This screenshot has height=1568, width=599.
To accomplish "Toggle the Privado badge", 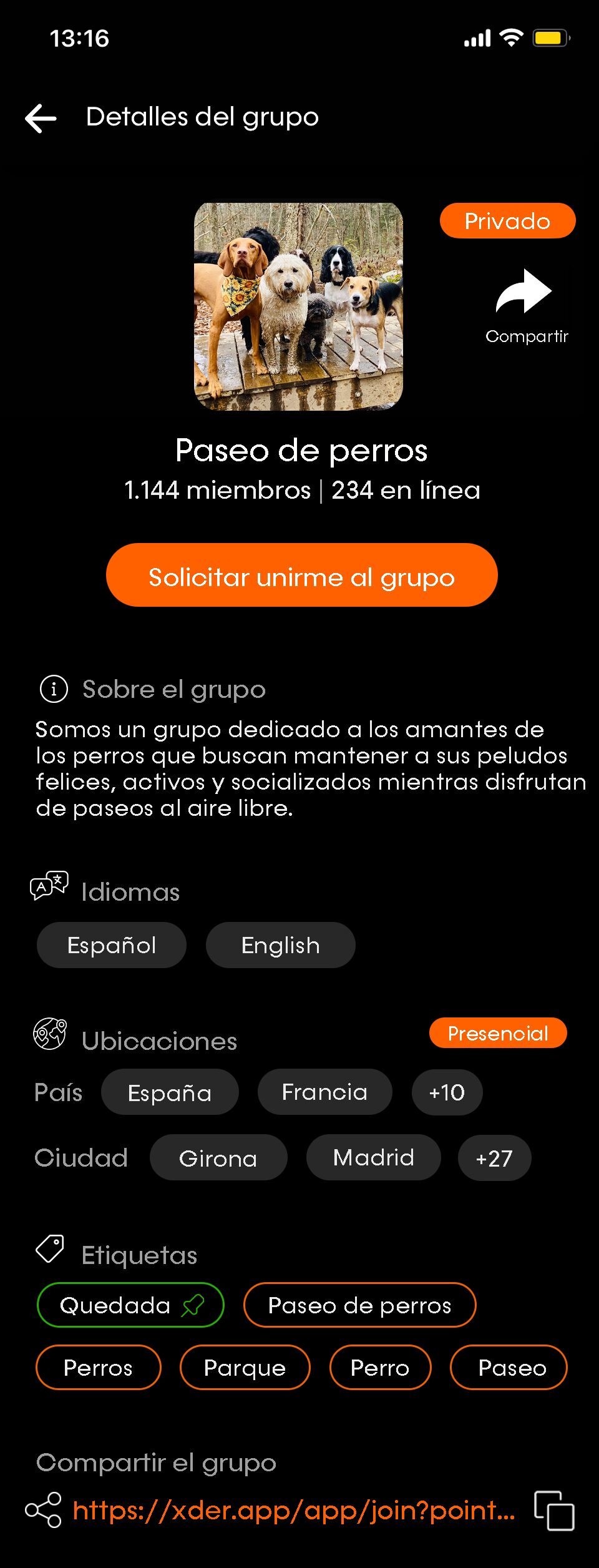I will coord(508,220).
